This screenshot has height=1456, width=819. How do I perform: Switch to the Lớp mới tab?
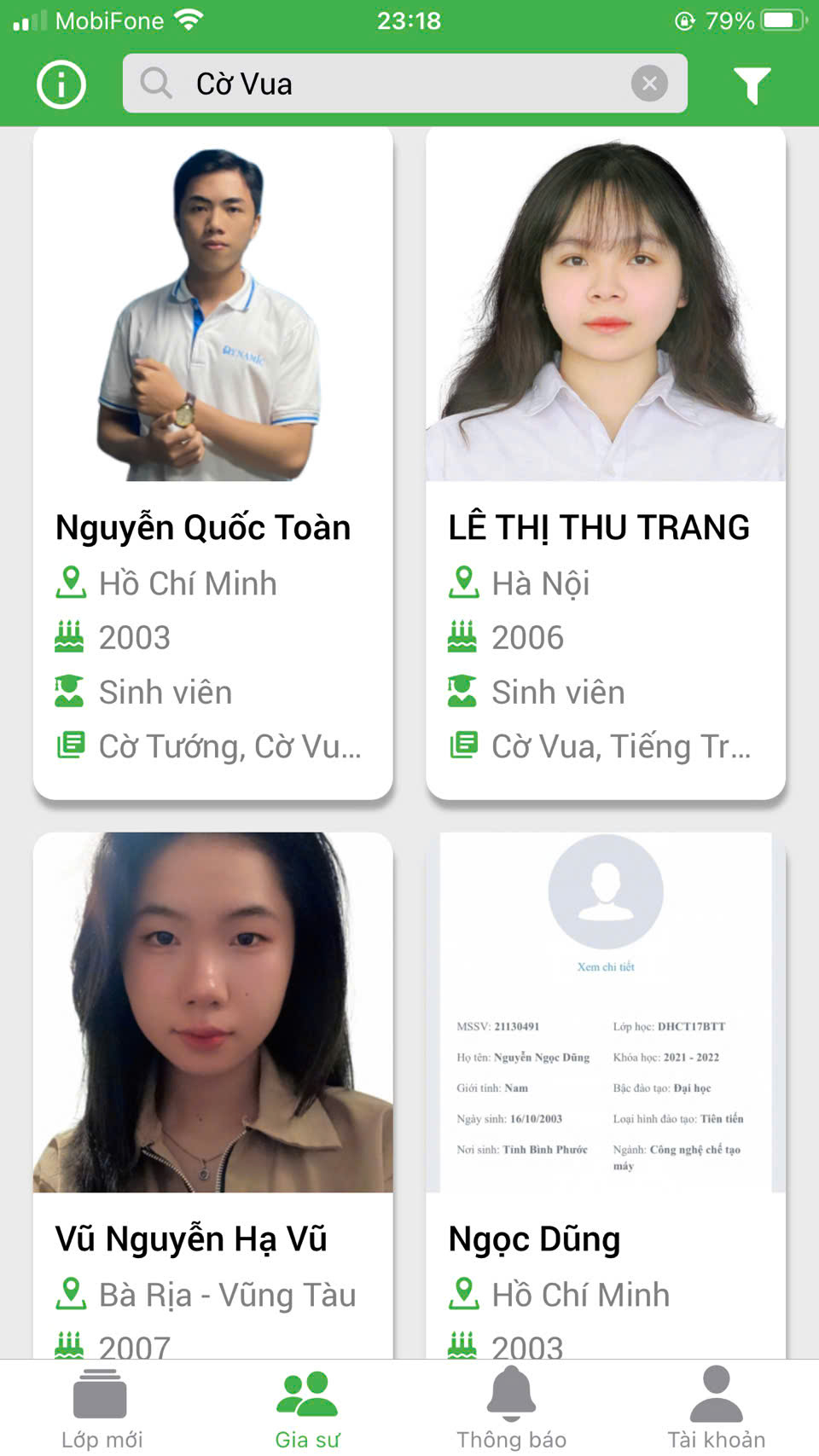click(x=102, y=1407)
